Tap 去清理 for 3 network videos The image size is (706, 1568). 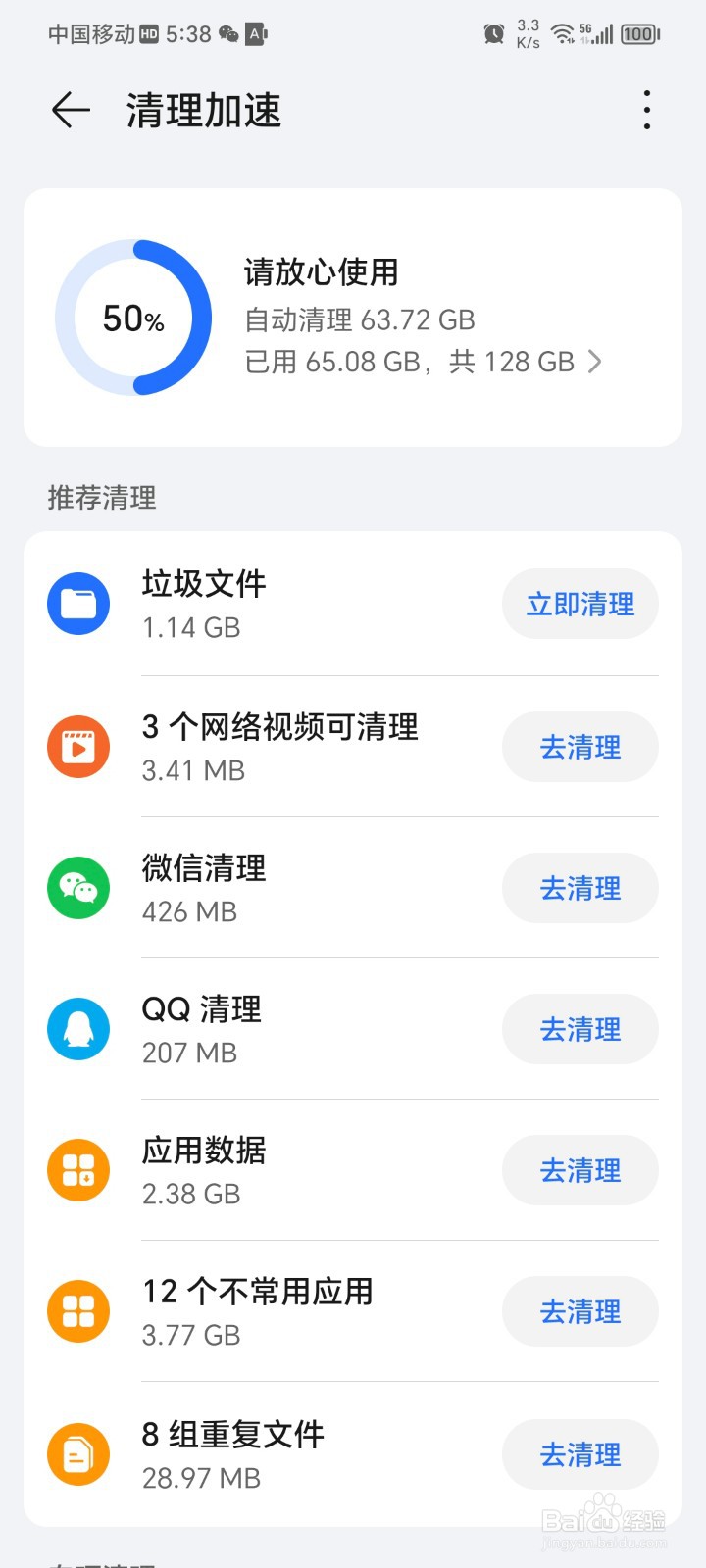pos(580,748)
